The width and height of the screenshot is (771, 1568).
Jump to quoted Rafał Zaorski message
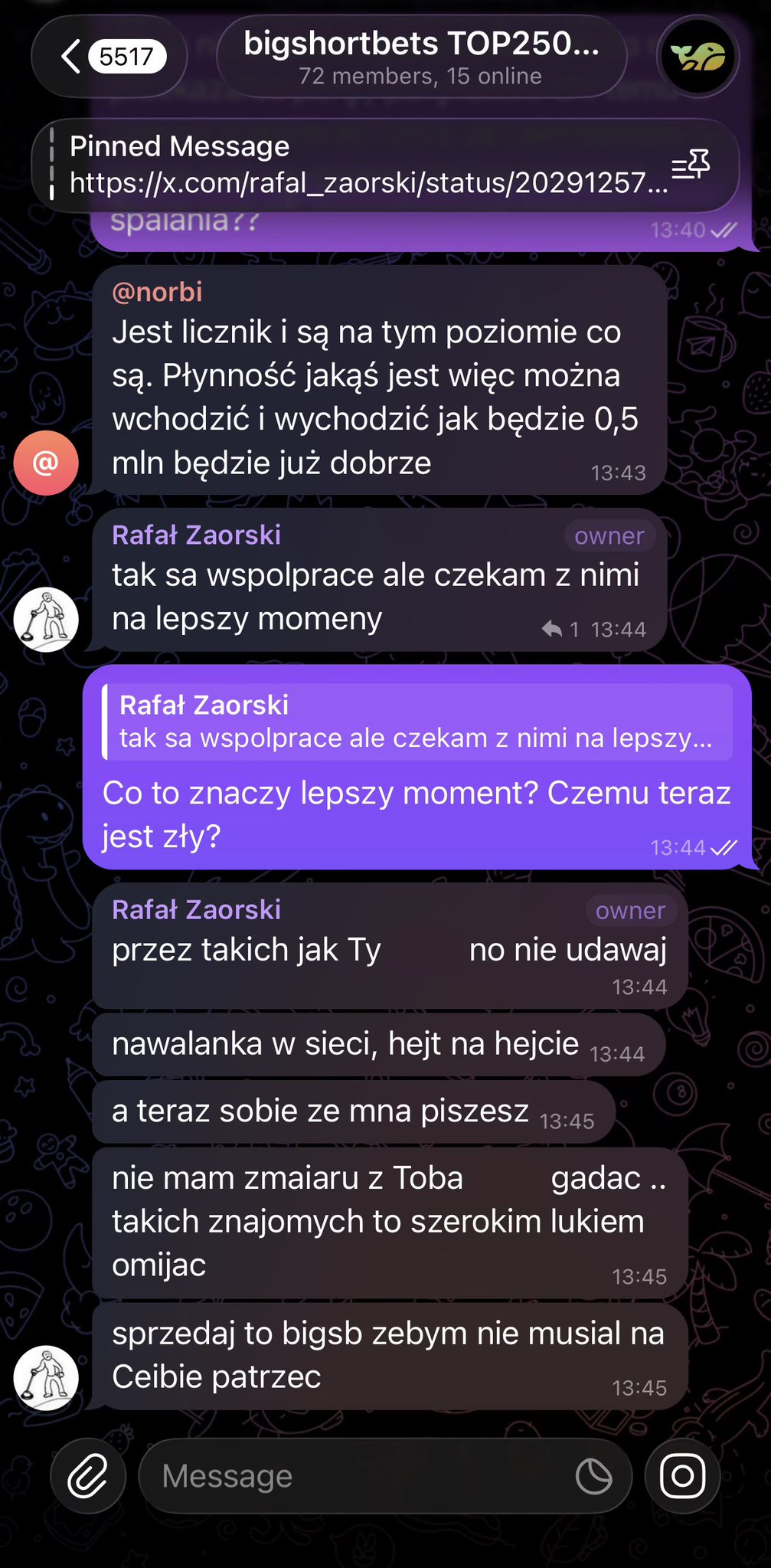point(417,722)
